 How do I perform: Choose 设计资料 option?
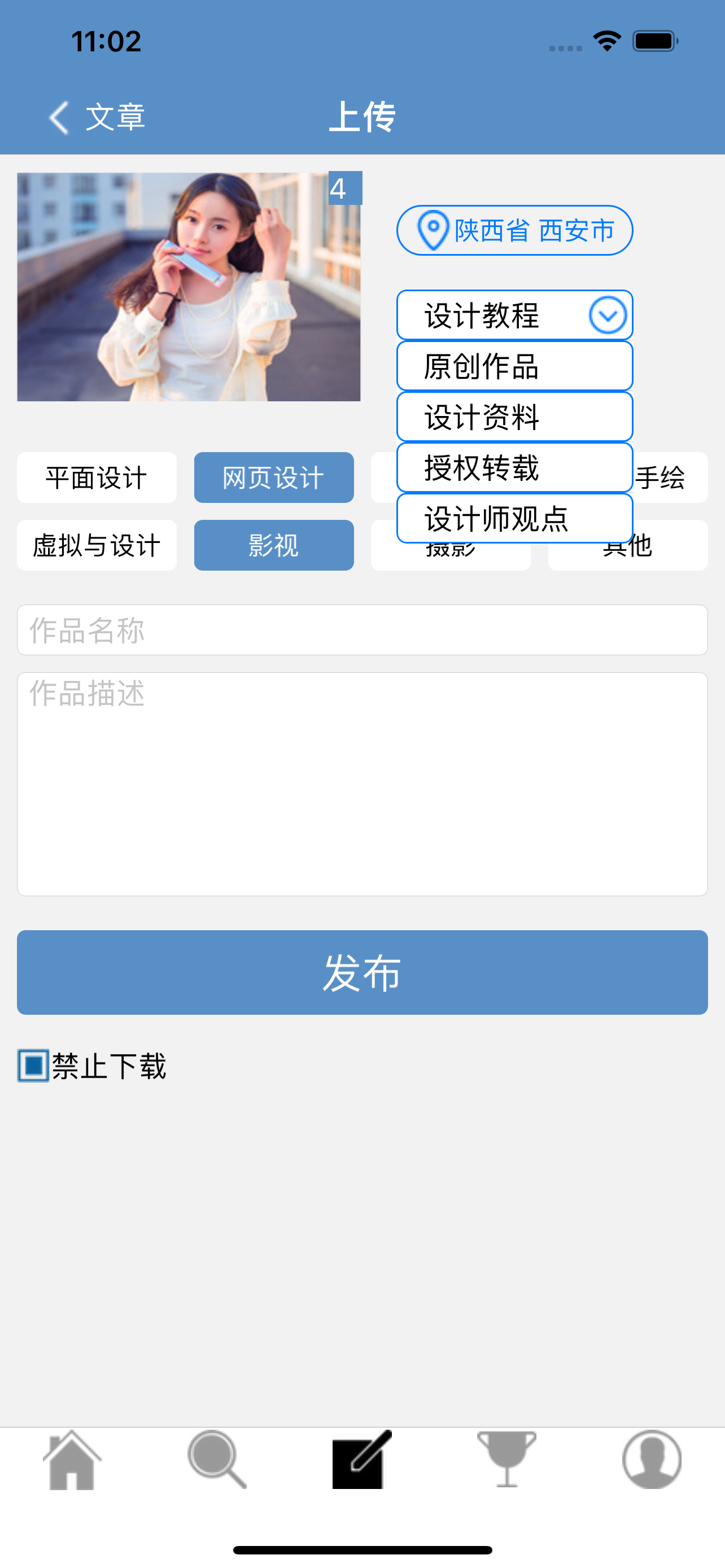[514, 418]
